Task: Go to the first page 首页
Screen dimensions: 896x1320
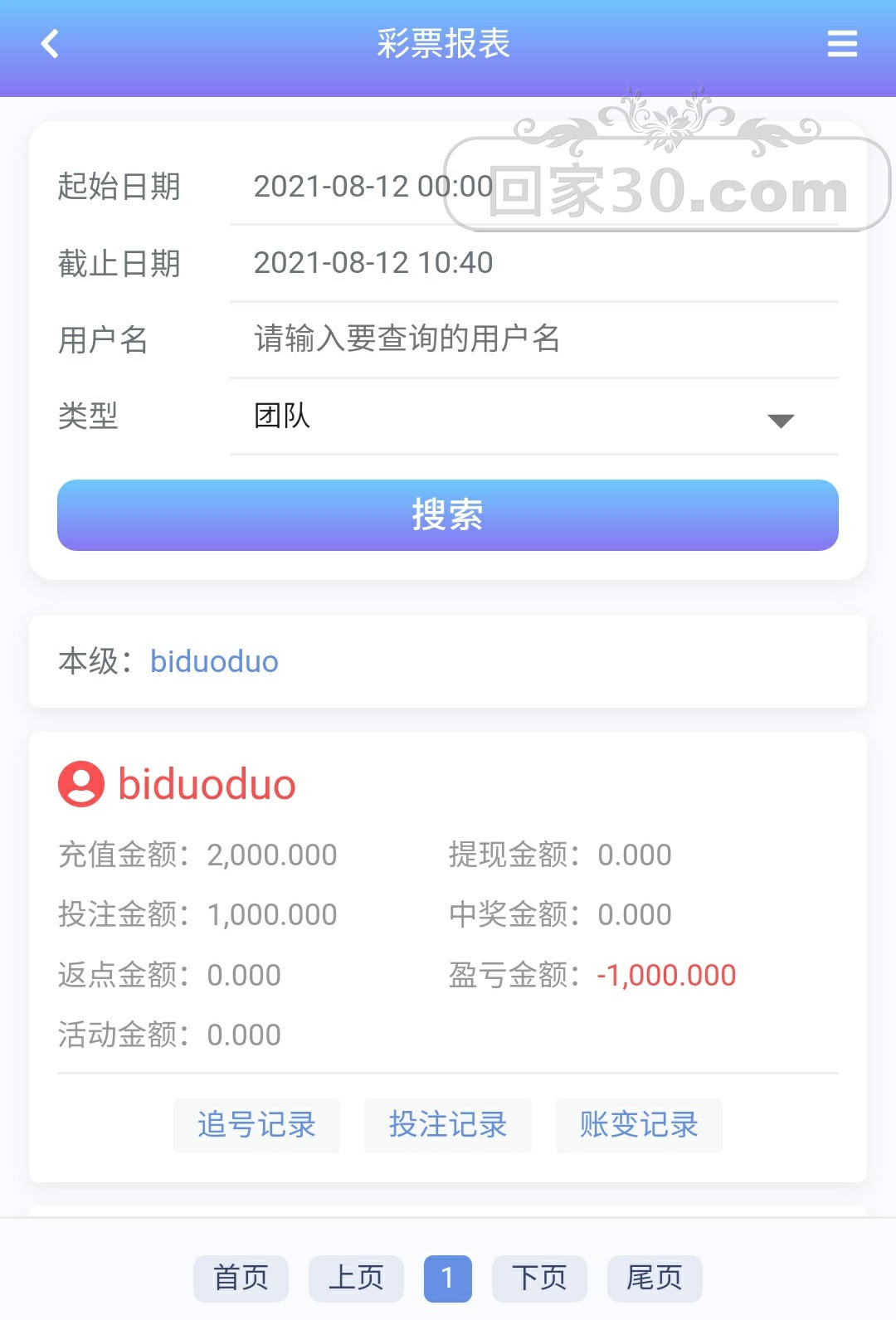Action: [x=241, y=1279]
